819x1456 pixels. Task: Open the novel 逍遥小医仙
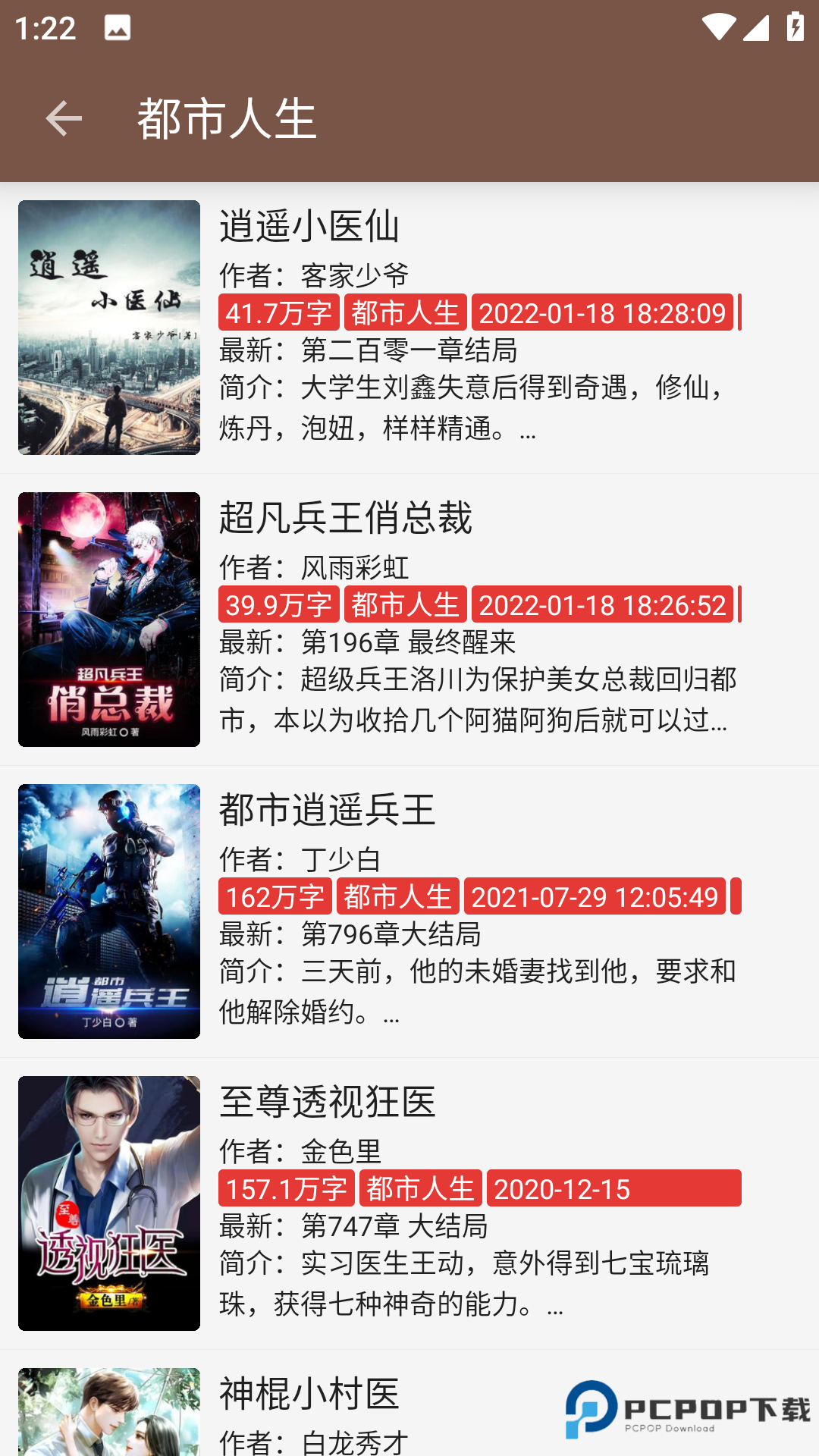[x=409, y=328]
